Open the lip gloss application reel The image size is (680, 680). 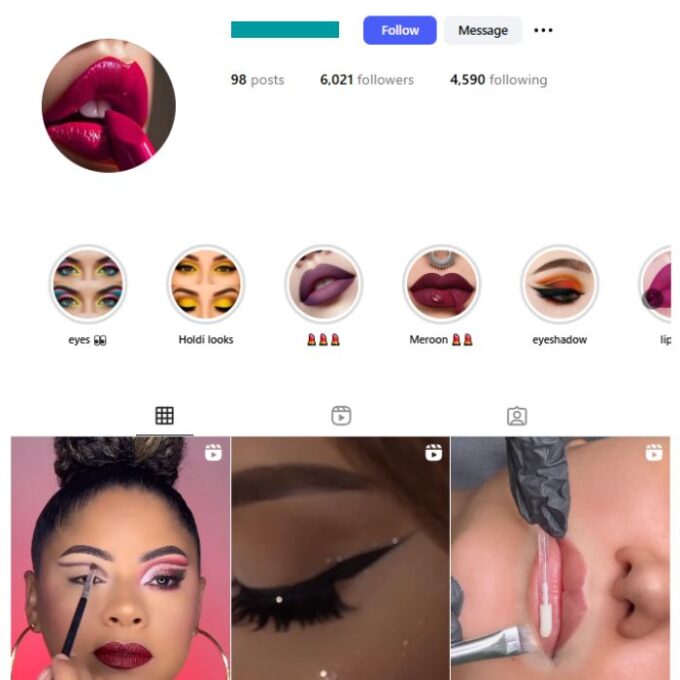(560, 558)
